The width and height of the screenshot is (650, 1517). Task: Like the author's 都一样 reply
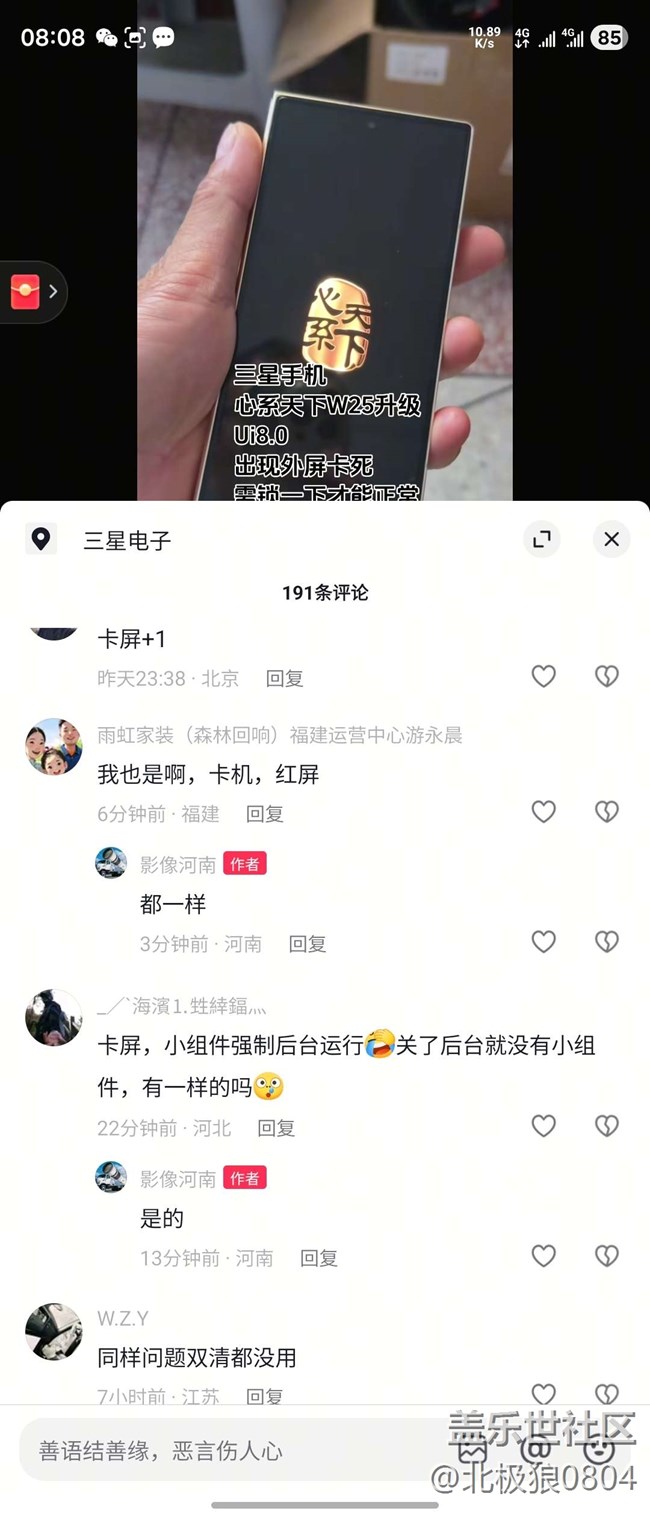543,942
